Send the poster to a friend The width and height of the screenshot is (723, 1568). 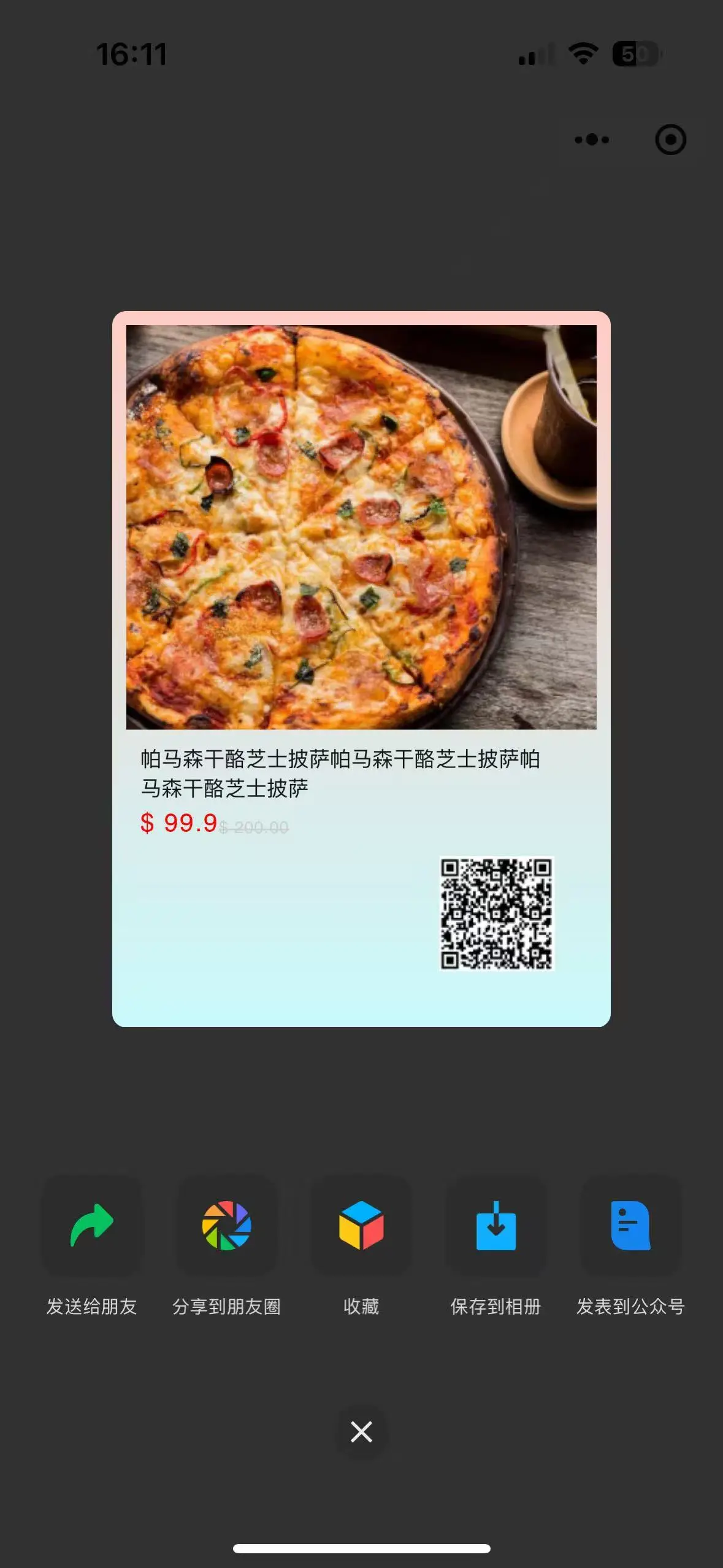pyautogui.click(x=92, y=1226)
